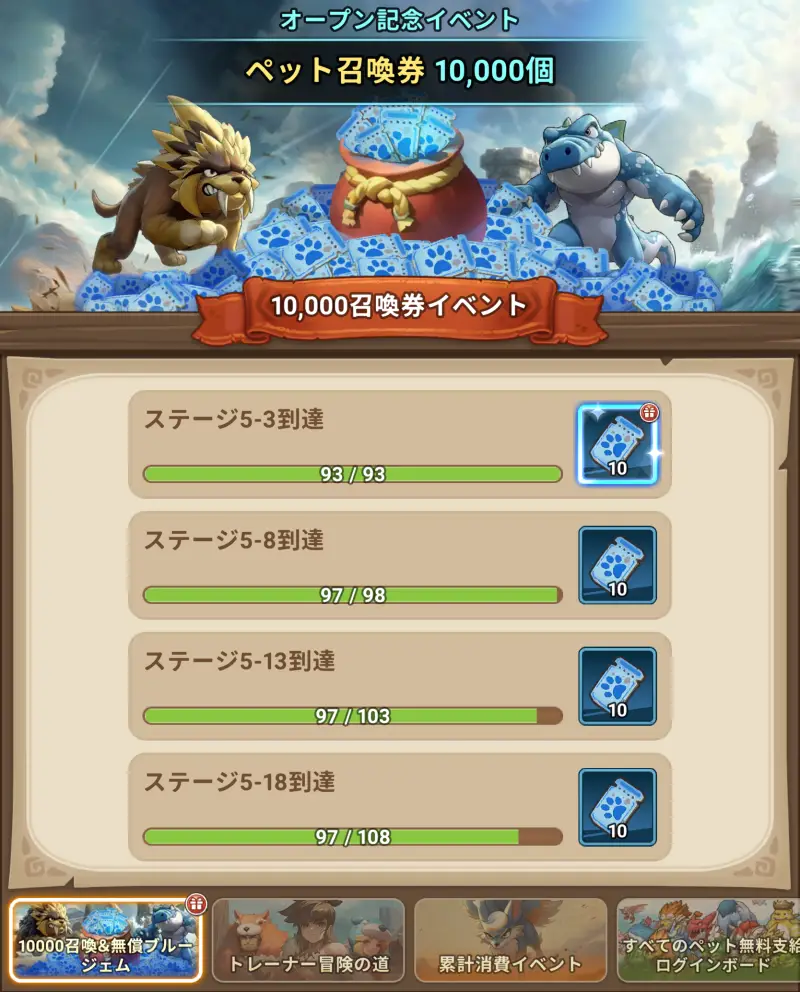Screen dimensions: 800x992
Task: Switch to the トレーナー冒険の道 tab
Action: 308,941
